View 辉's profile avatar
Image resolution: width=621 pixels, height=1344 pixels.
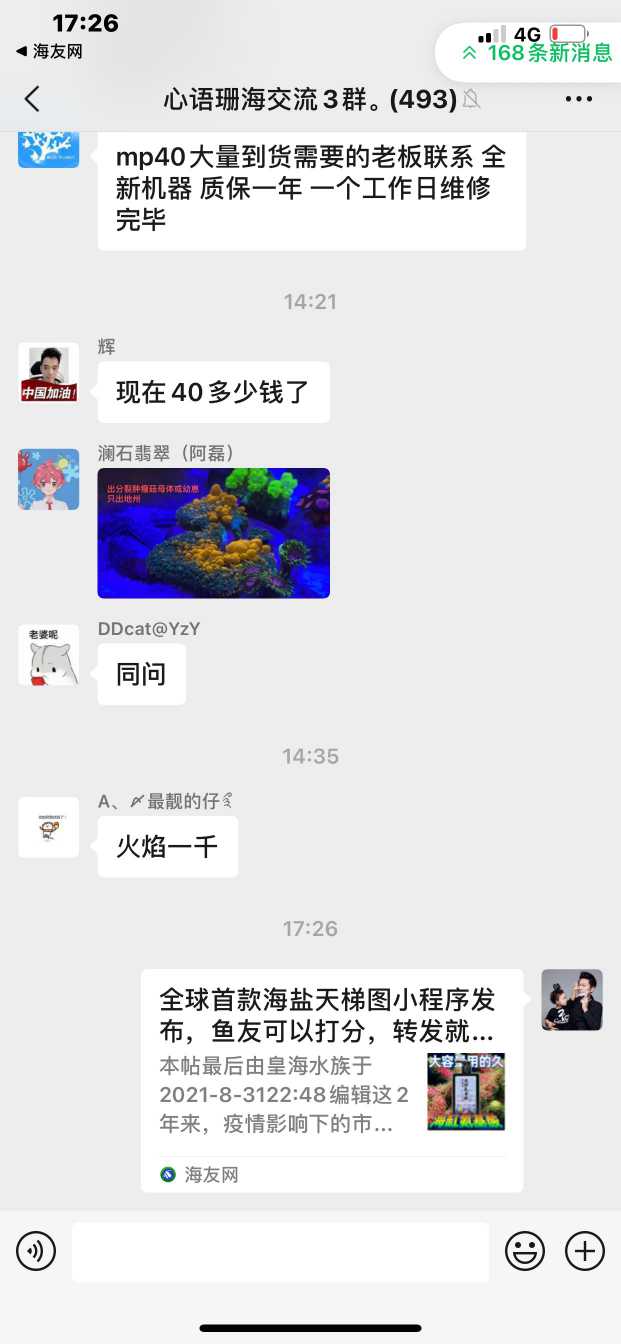click(x=48, y=373)
